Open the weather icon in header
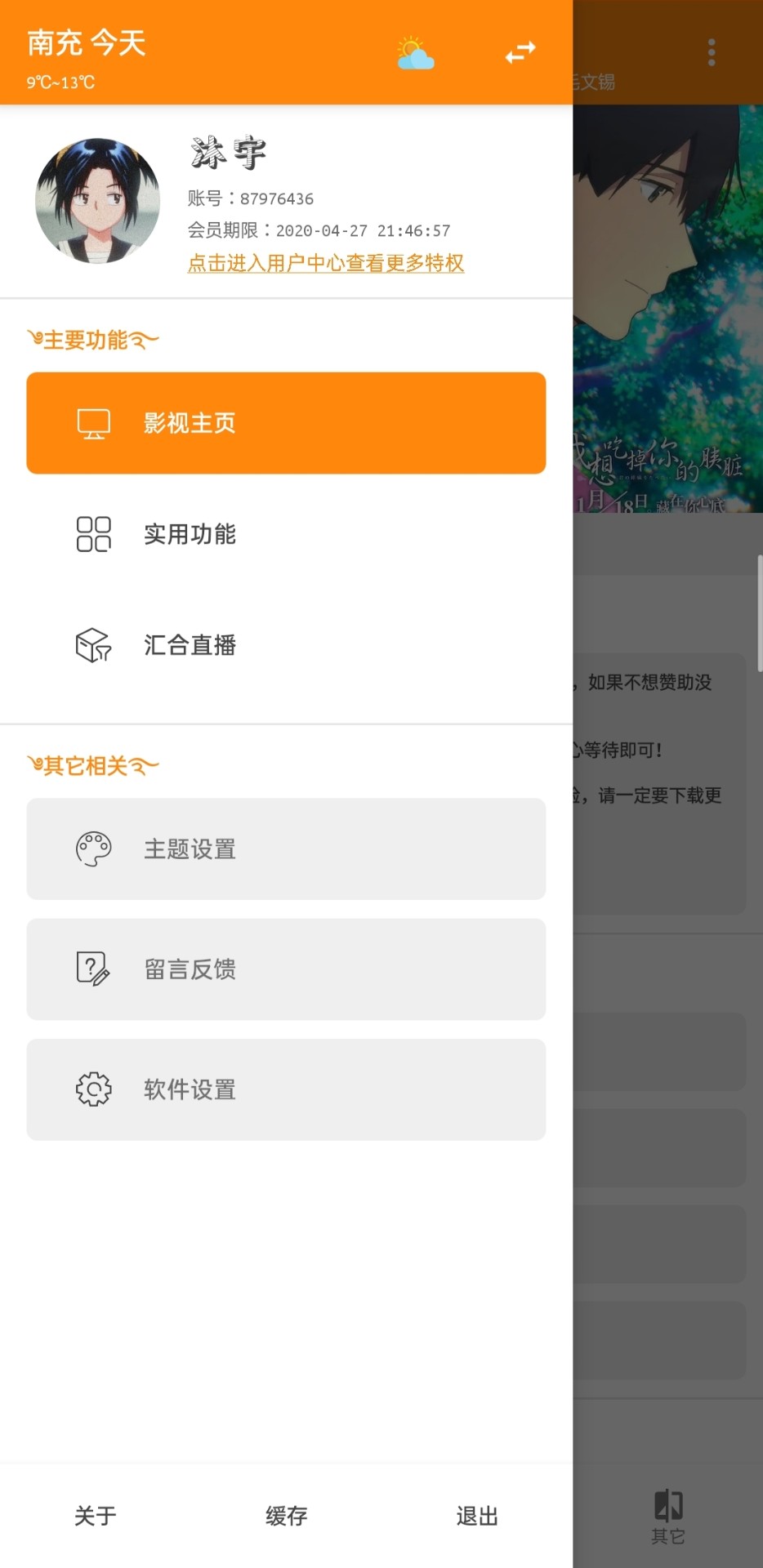The image size is (763, 1568). (415, 54)
